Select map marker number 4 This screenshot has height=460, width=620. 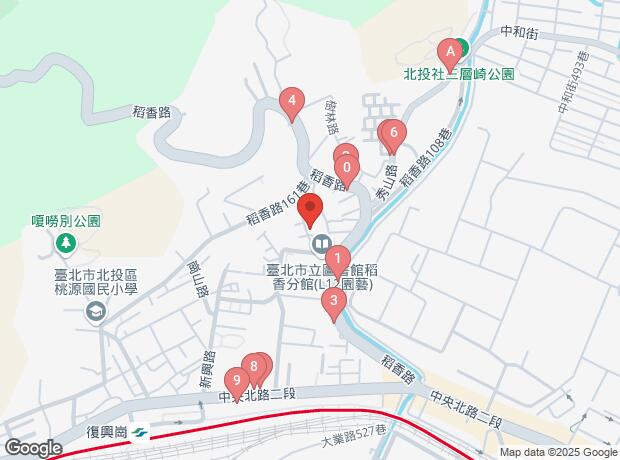pyautogui.click(x=291, y=100)
